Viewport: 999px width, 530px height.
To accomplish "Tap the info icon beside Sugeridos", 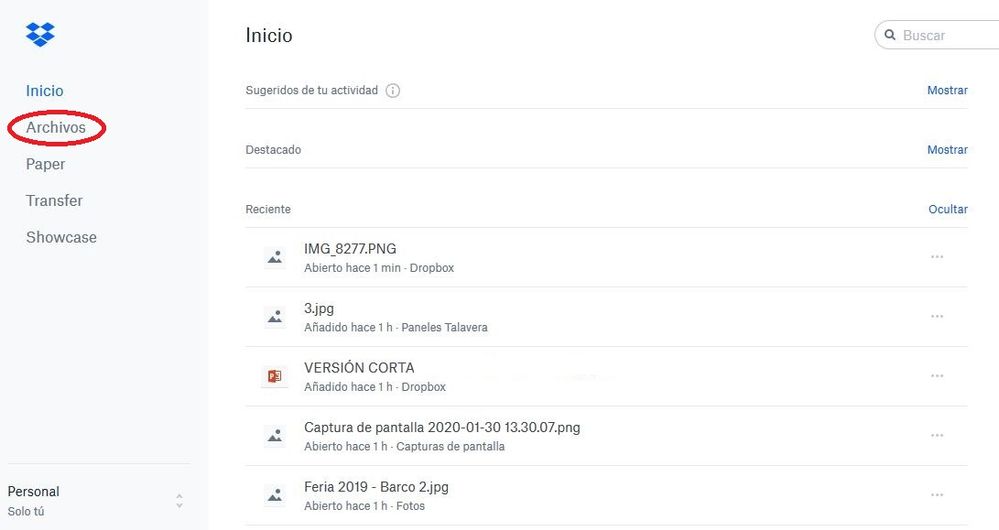I will coord(393,91).
